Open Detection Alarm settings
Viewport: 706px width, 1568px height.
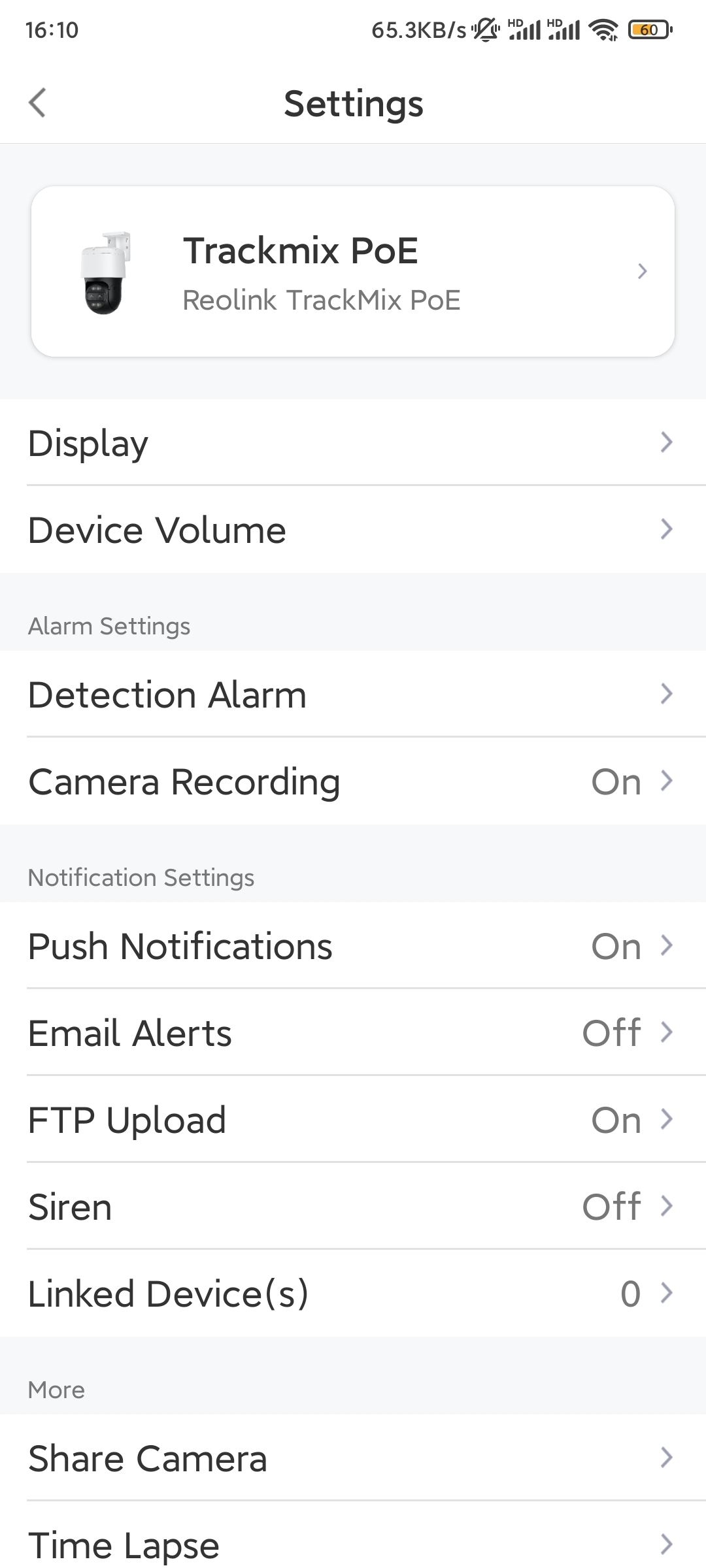tap(353, 694)
